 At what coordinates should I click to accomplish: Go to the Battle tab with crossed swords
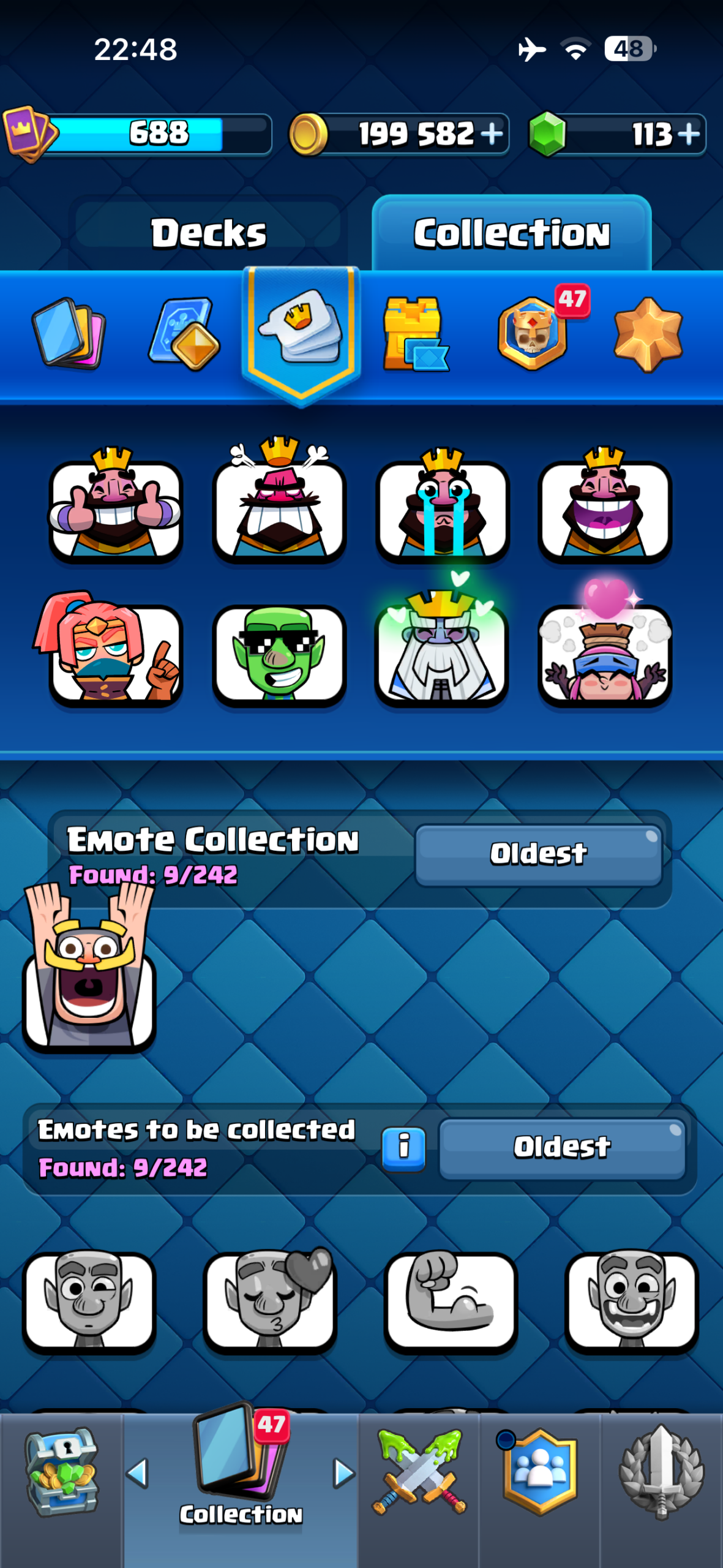click(420, 1471)
